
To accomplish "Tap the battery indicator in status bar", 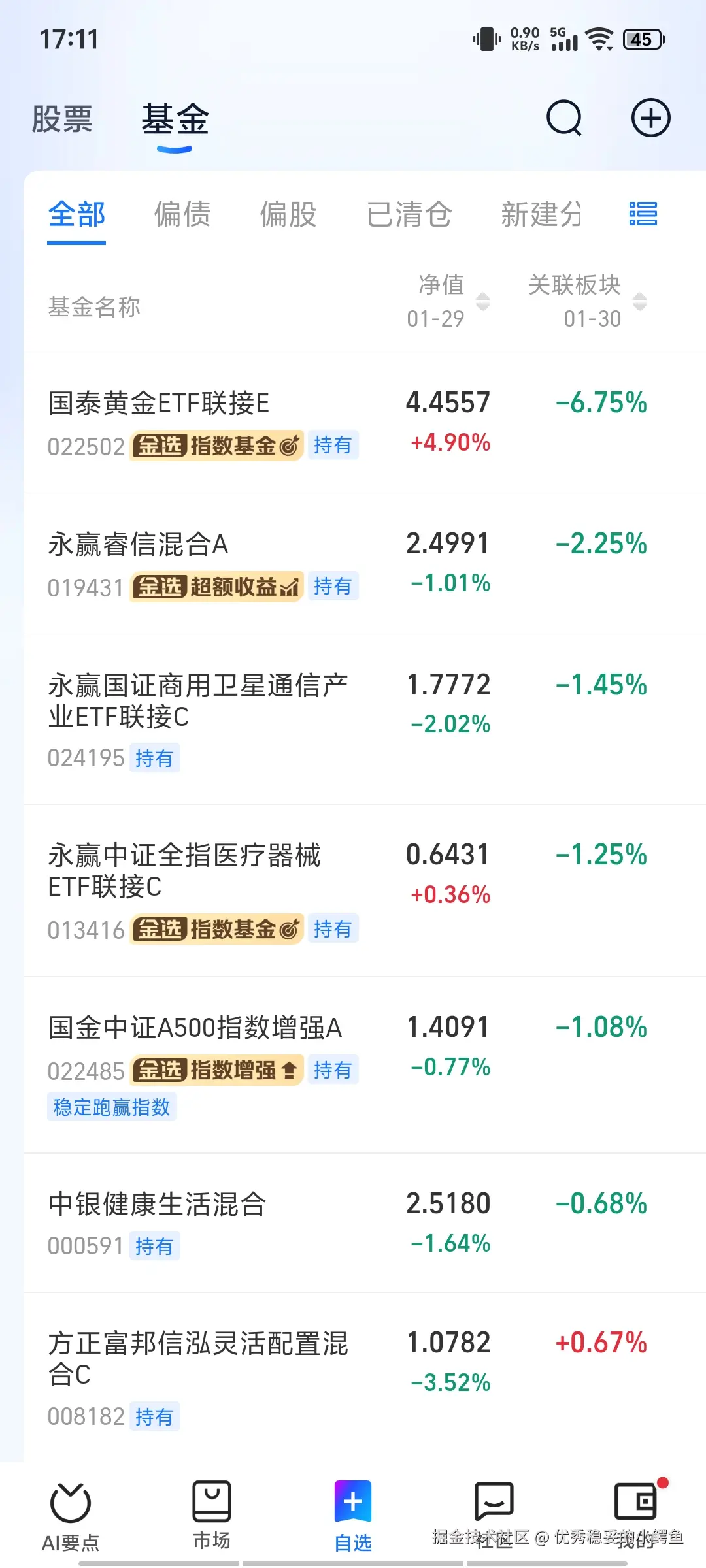I will coord(641,39).
